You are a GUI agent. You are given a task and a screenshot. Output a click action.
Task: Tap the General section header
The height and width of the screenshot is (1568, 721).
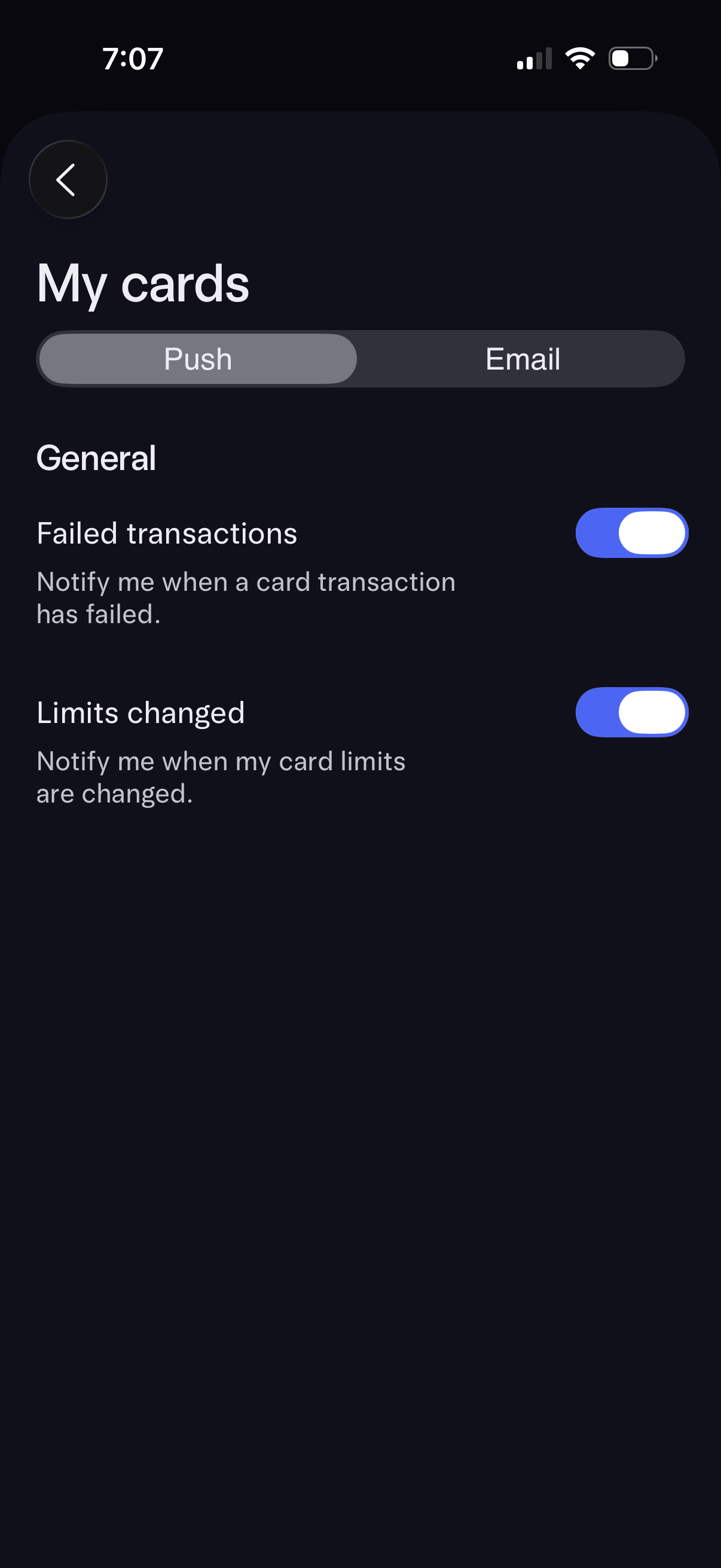point(97,457)
